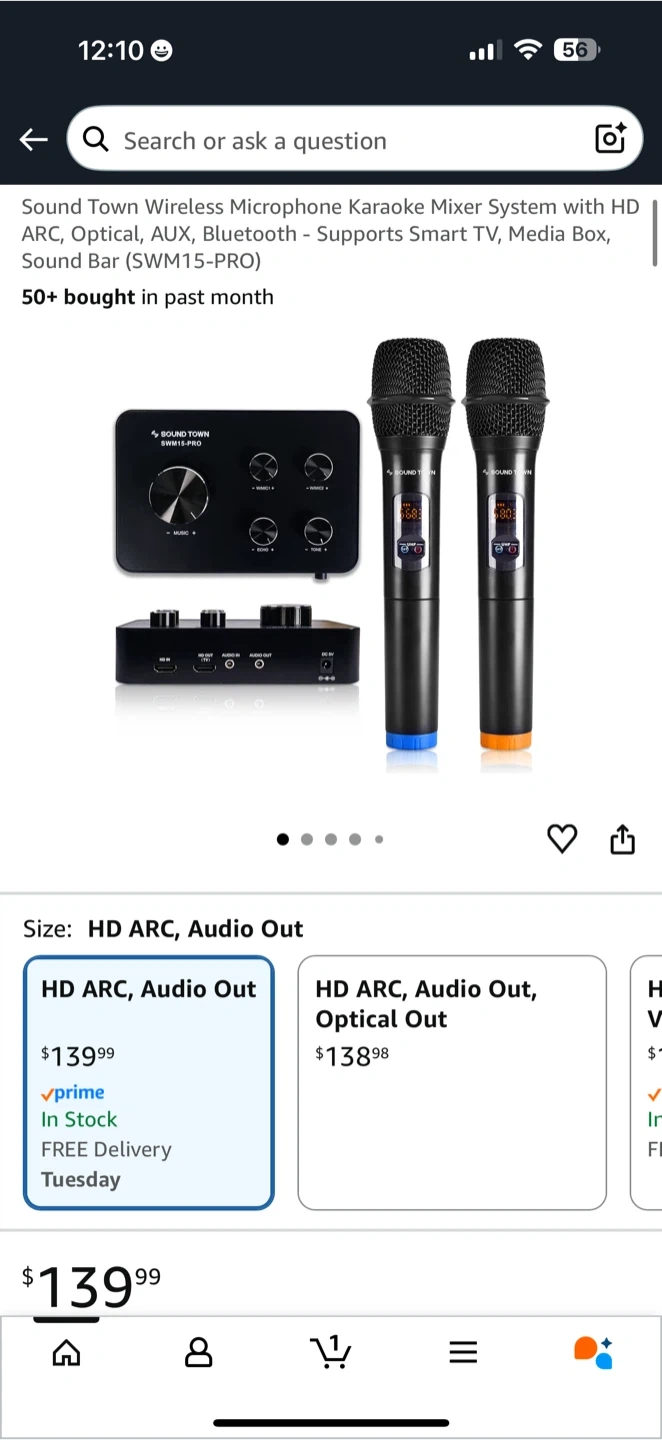Image resolution: width=662 pixels, height=1440 pixels.
Task: Open the shopping cart tab
Action: click(330, 1353)
